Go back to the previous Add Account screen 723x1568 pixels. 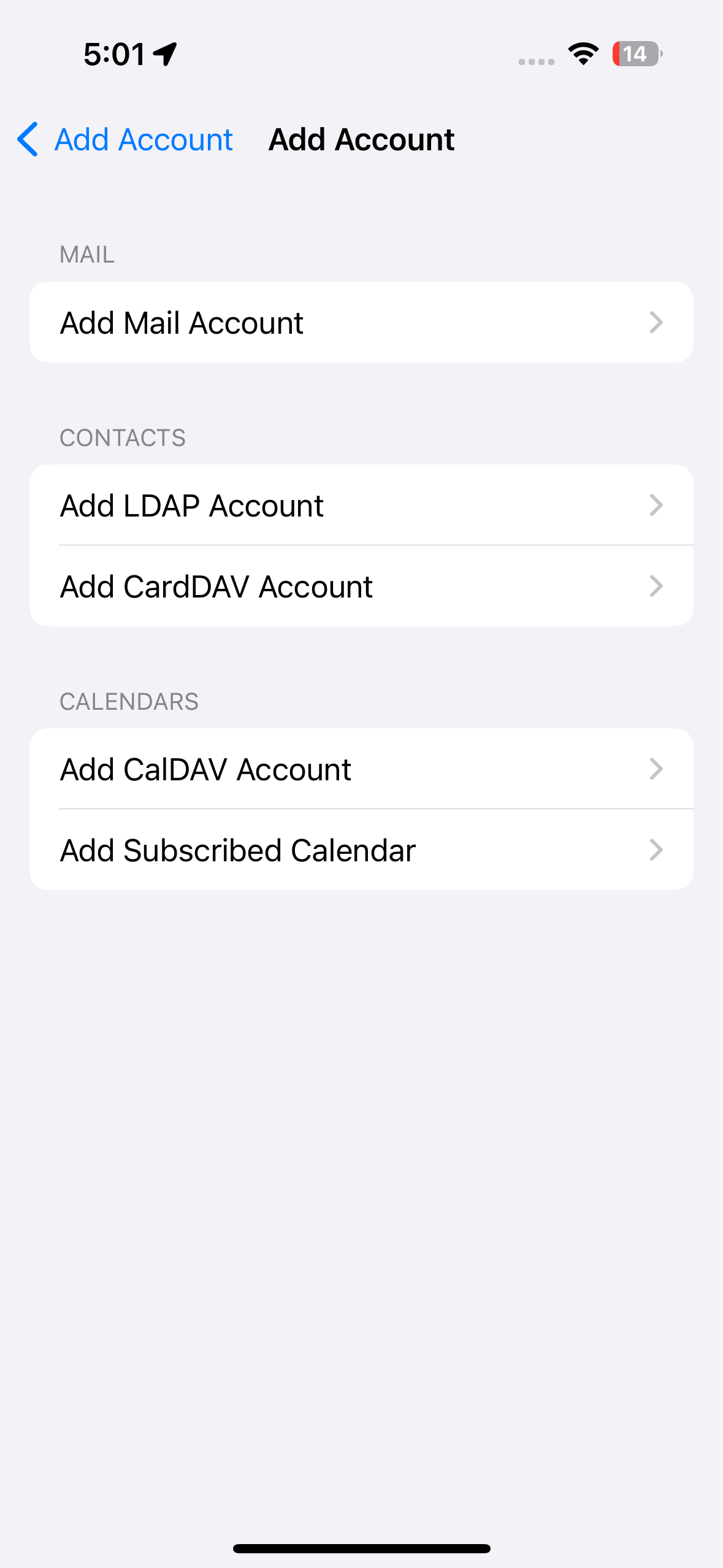coord(125,140)
